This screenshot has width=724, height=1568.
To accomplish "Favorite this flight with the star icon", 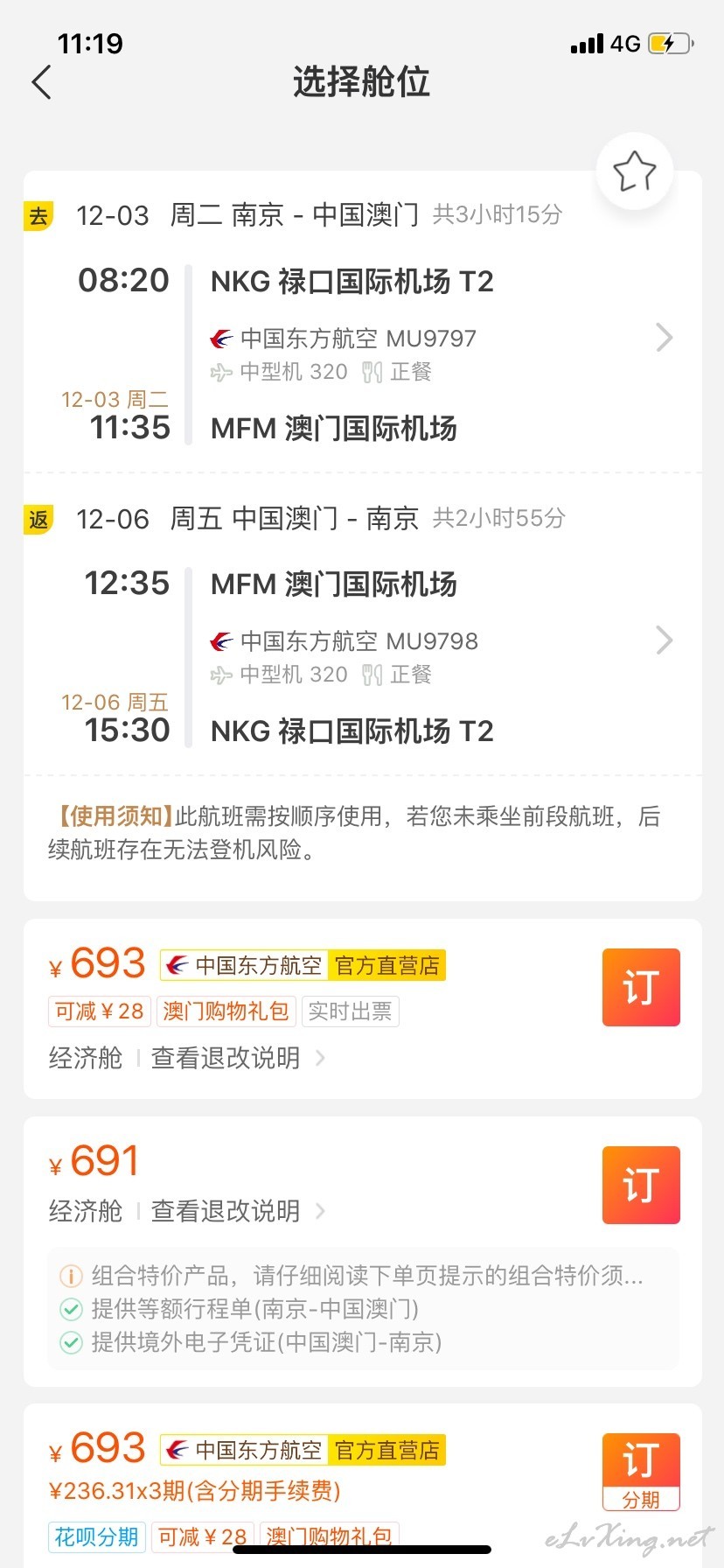I will pos(635,171).
